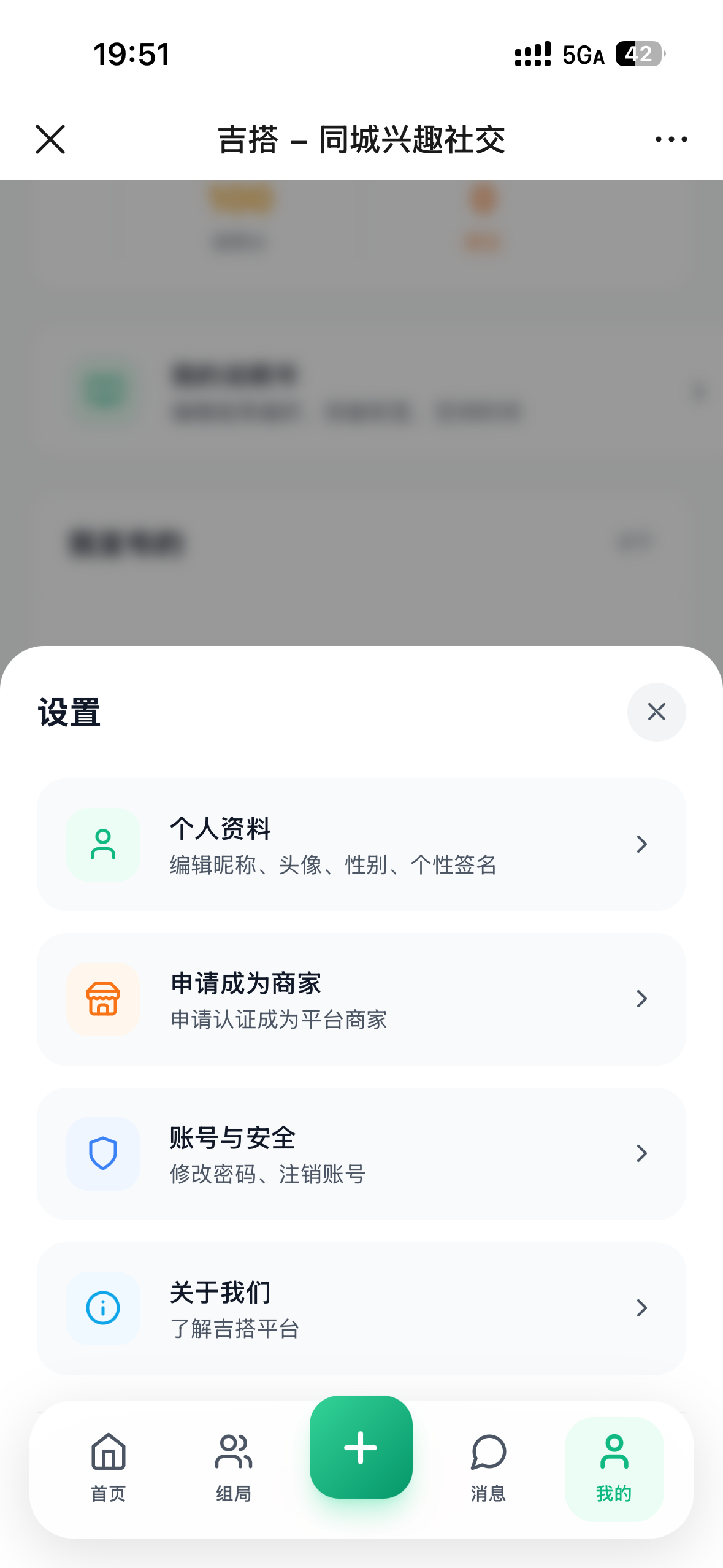Tap the green plus create button
Screen dimensions: 723x1568
click(361, 1447)
